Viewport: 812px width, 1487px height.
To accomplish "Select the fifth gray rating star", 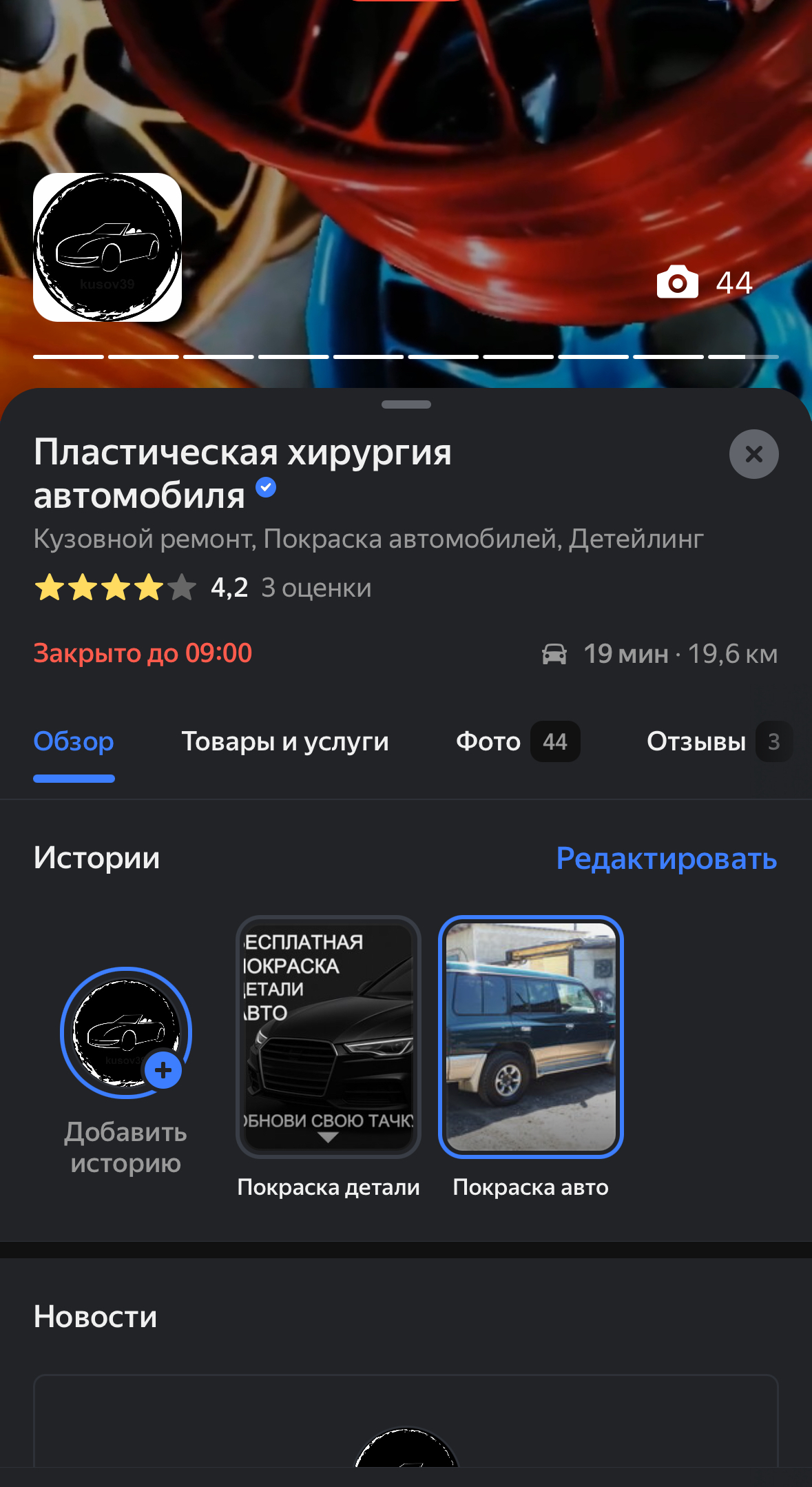I will click(x=181, y=588).
